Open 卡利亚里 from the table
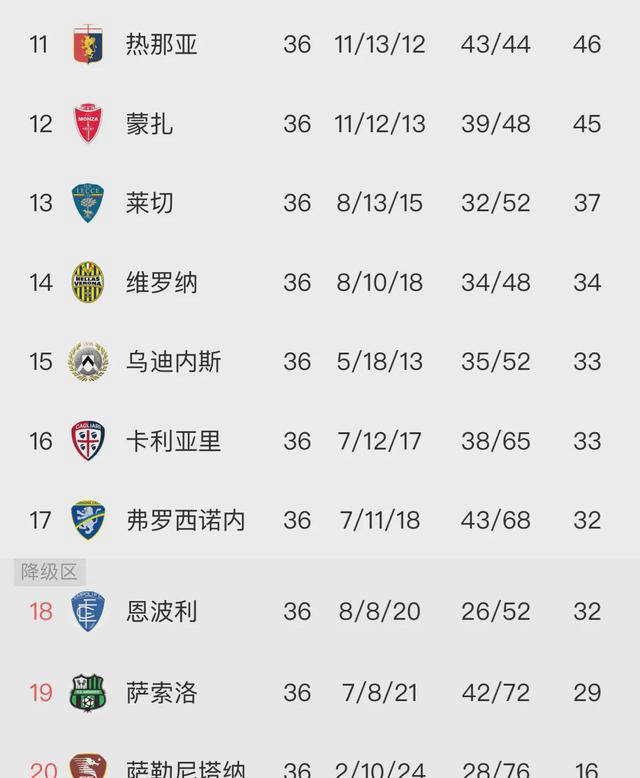The width and height of the screenshot is (640, 778). (x=174, y=441)
